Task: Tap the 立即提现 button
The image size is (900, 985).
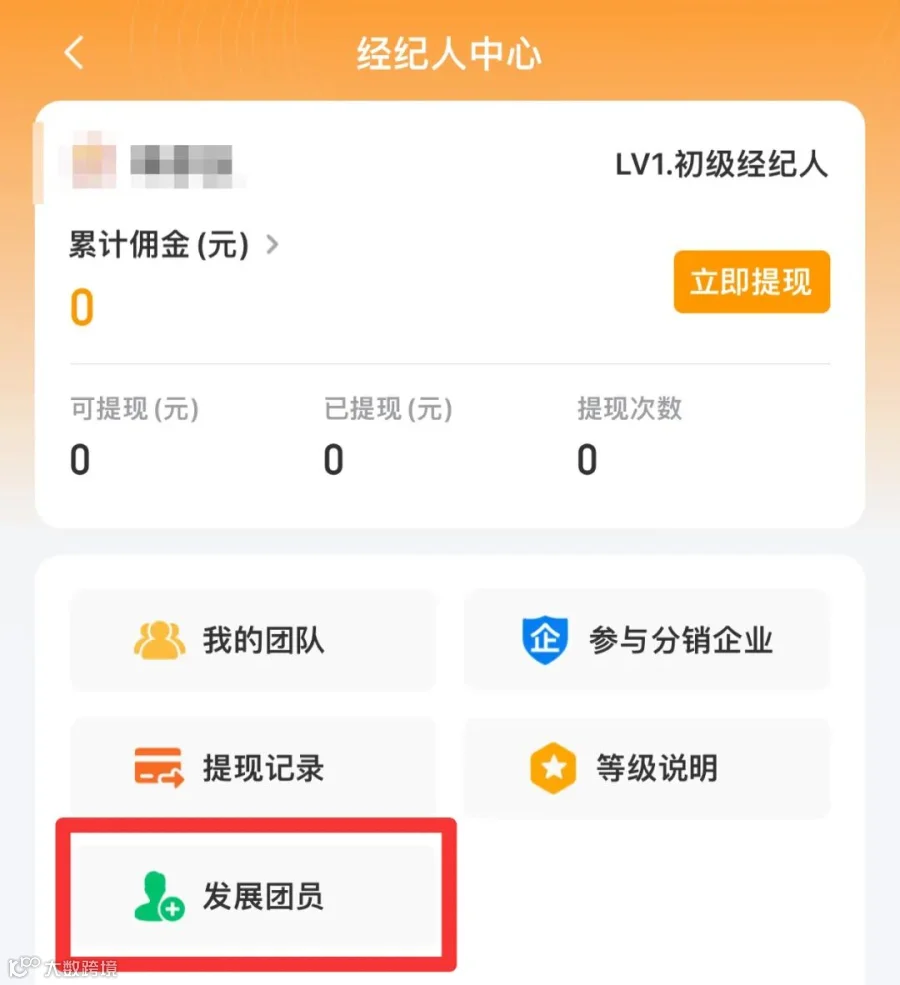Action: (752, 282)
